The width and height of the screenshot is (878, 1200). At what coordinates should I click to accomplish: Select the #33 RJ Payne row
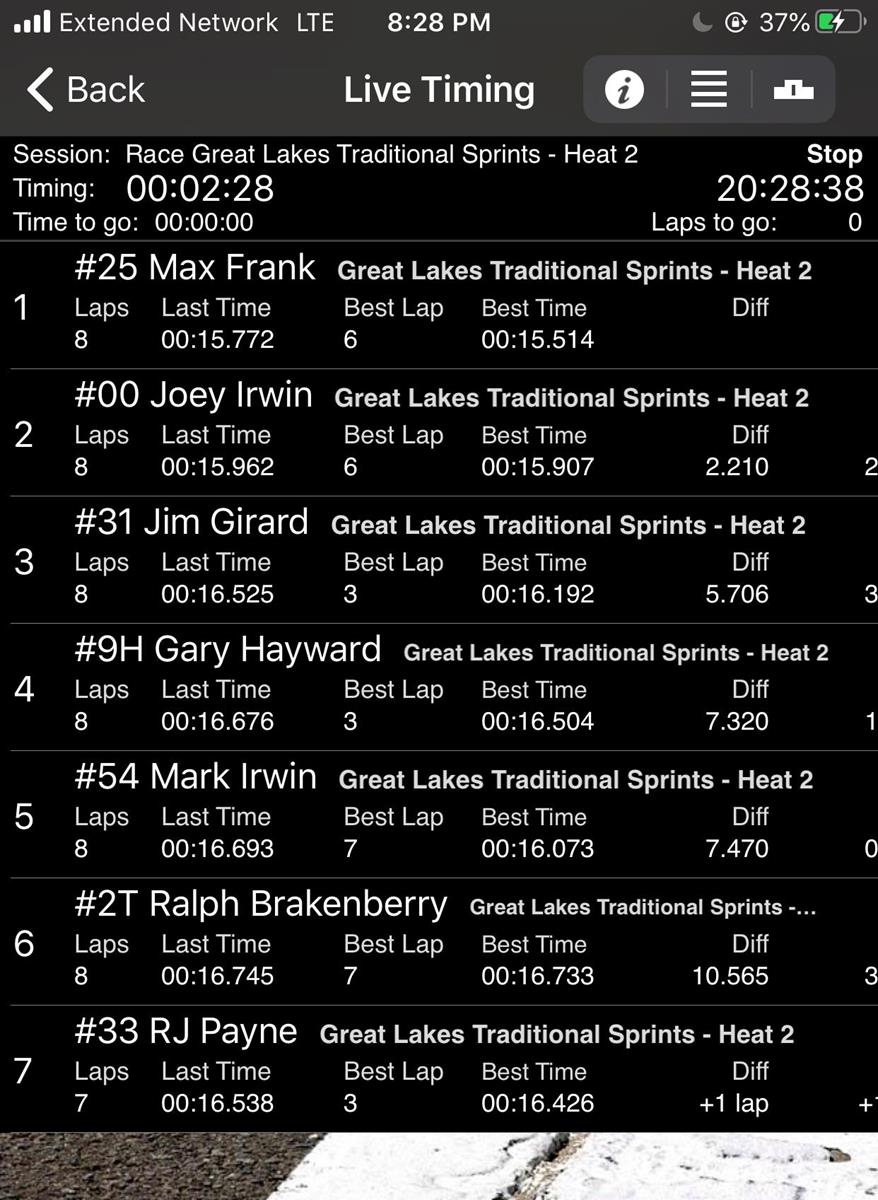pyautogui.click(x=439, y=1067)
